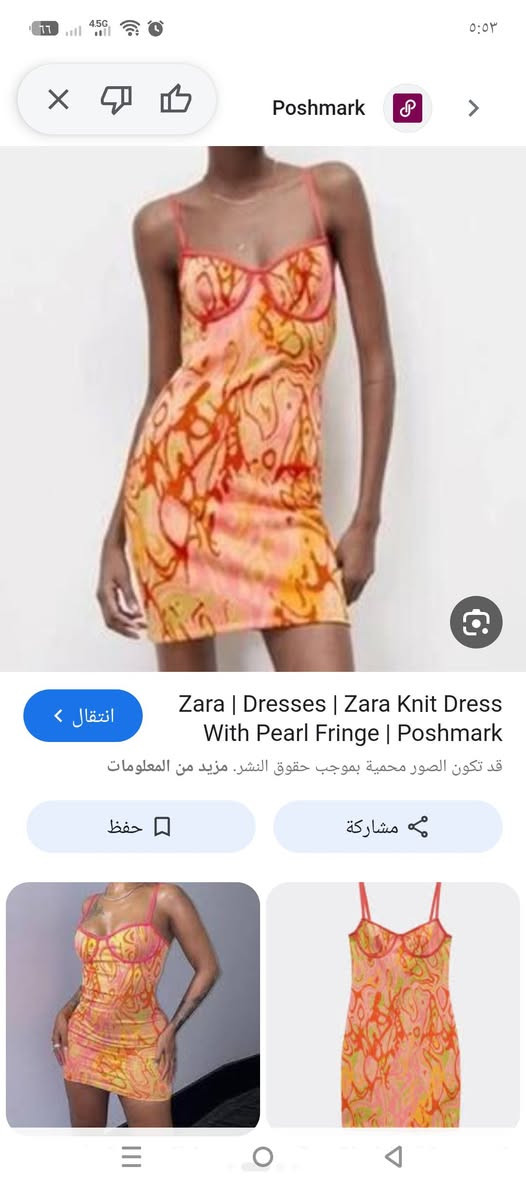Screen dimensions: 526x1186
Task: Tap the blue انتقال visit button
Action: [x=83, y=716]
